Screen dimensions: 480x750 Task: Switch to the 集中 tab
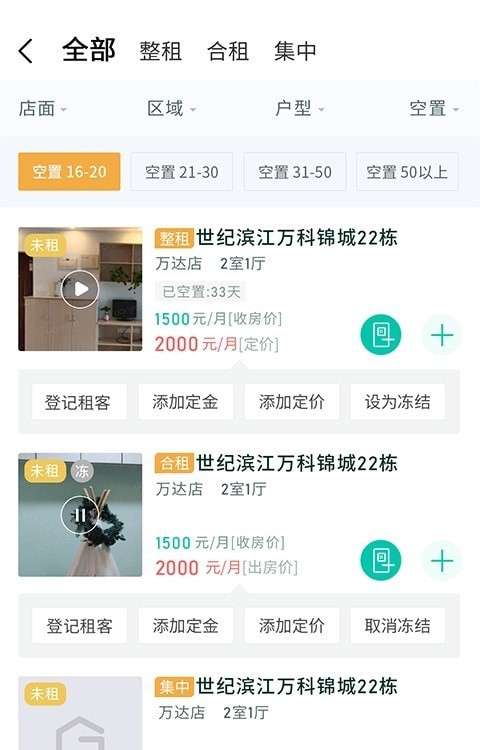[x=295, y=51]
